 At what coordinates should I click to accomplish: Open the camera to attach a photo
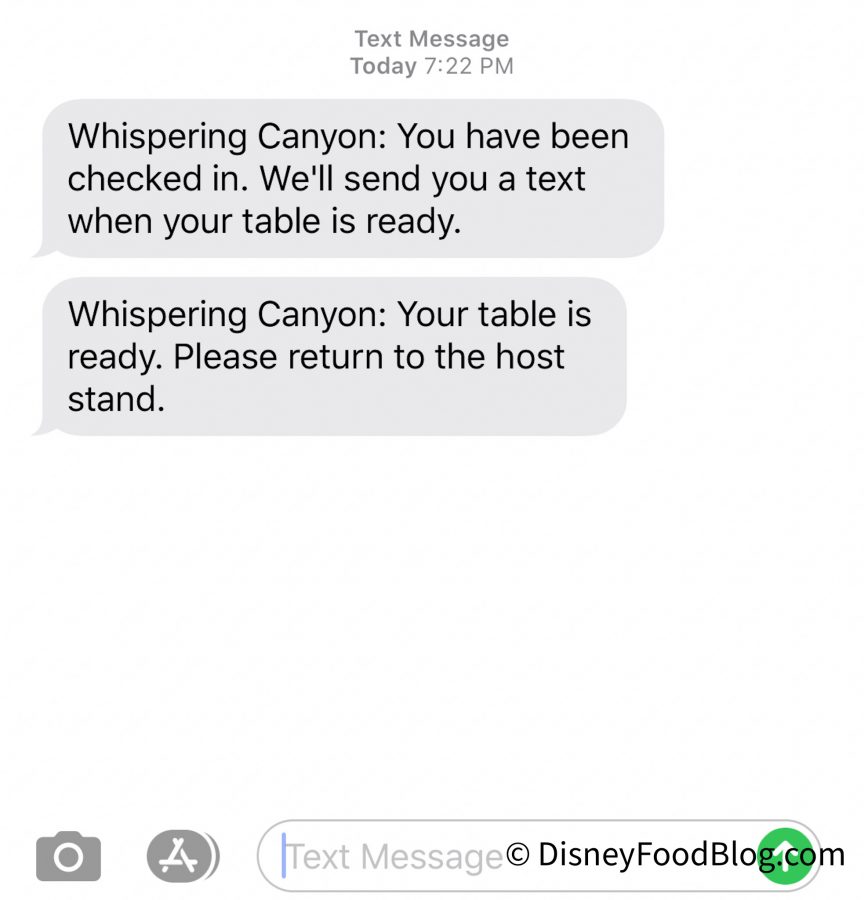68,856
